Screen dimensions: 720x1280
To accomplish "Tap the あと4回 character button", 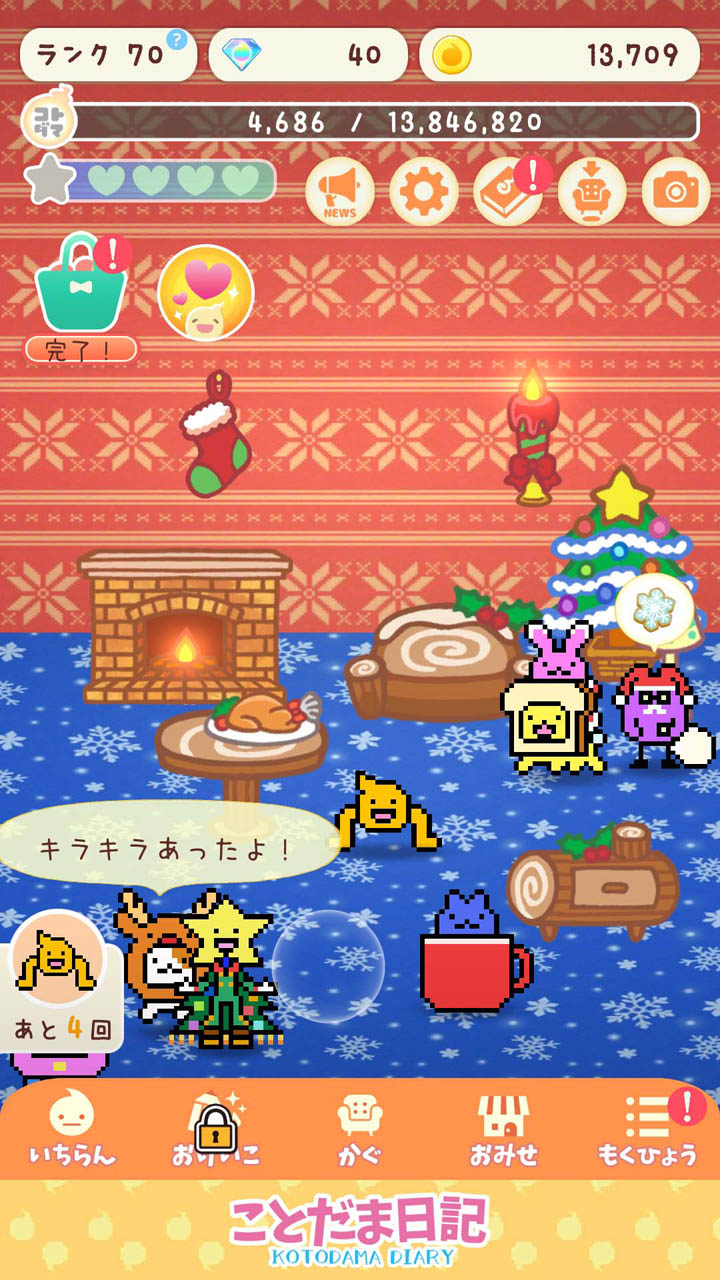I will coord(58,980).
